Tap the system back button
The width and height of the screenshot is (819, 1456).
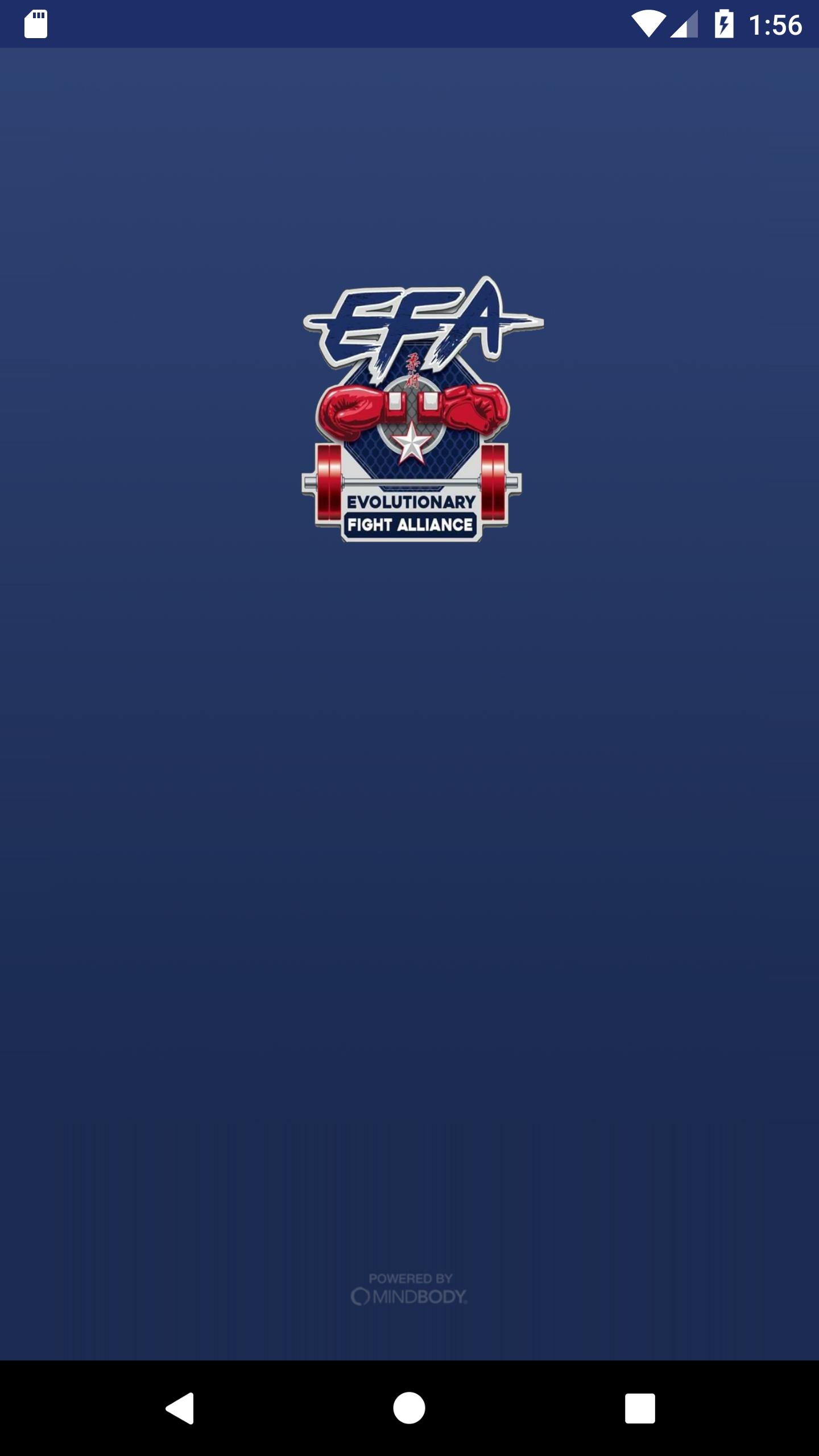point(180,1408)
